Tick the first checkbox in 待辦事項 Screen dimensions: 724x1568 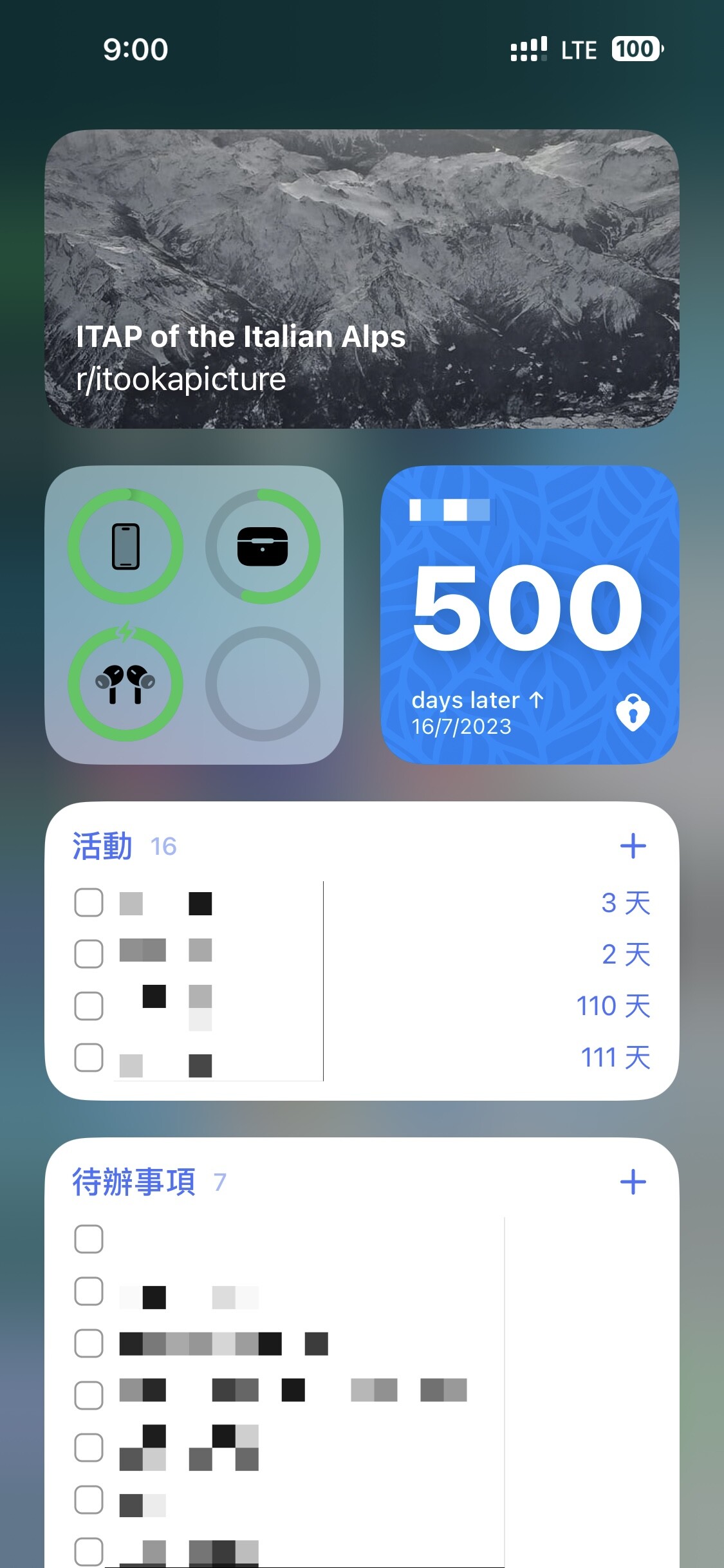tap(89, 1239)
